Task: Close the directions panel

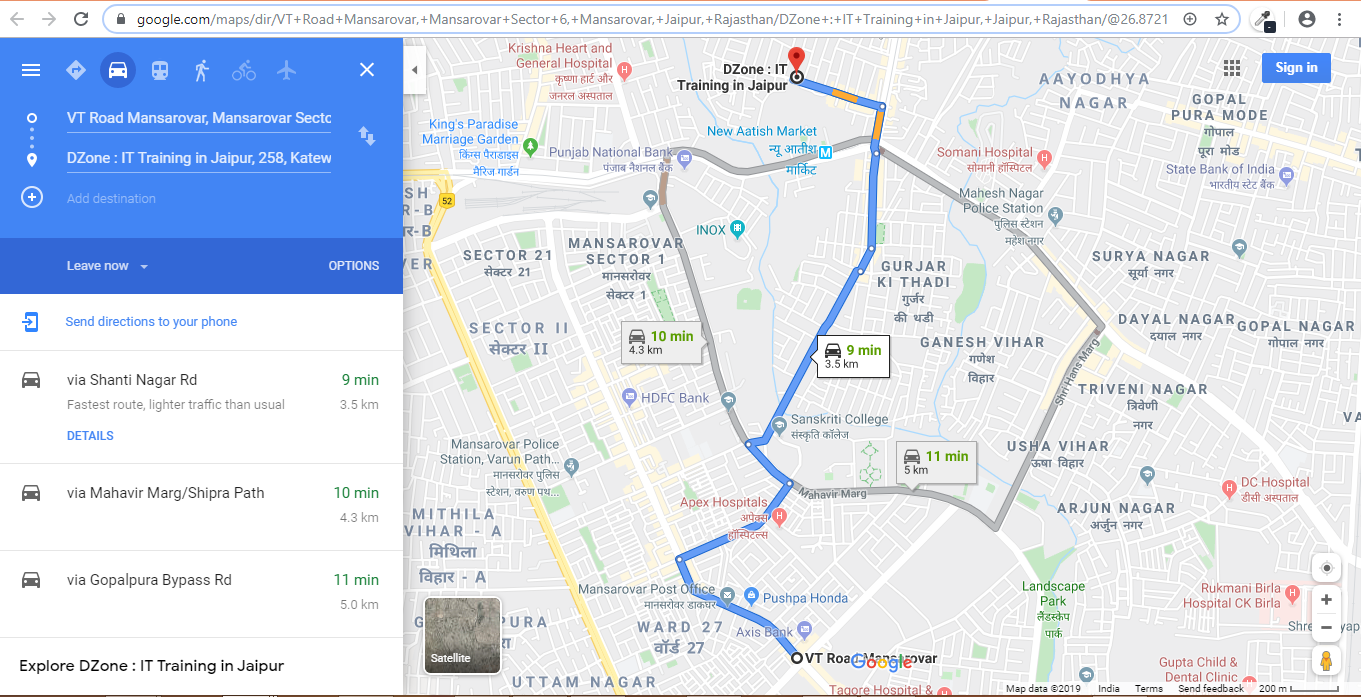Action: [367, 70]
